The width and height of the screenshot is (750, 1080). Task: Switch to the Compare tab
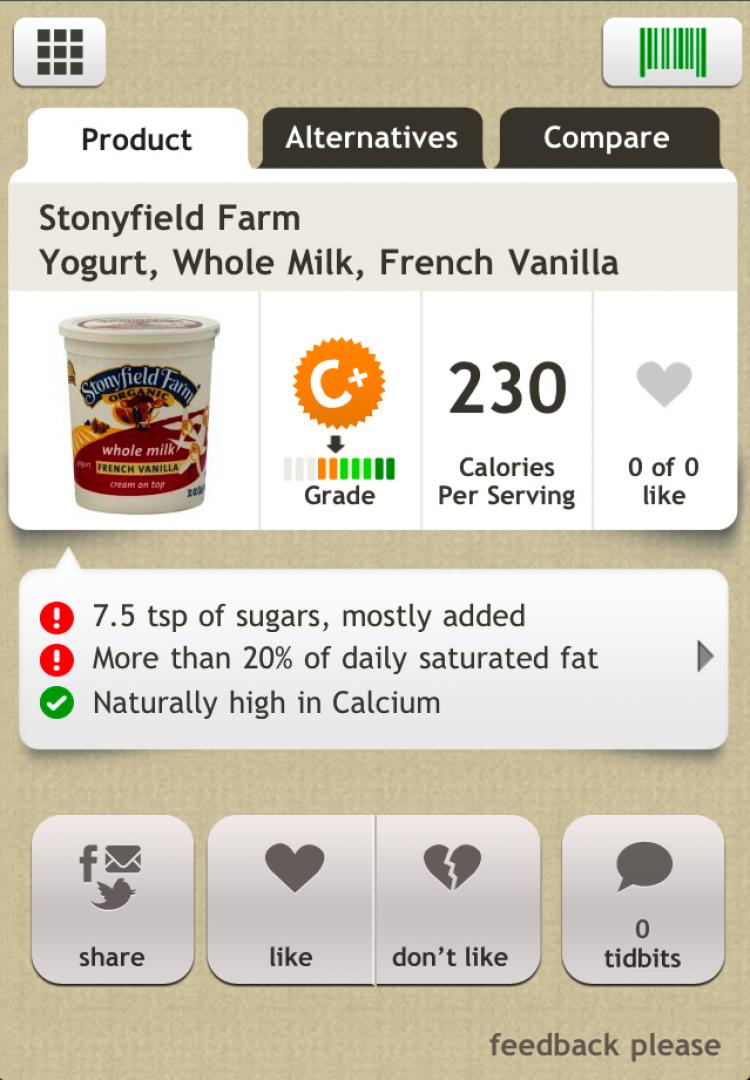pos(607,138)
